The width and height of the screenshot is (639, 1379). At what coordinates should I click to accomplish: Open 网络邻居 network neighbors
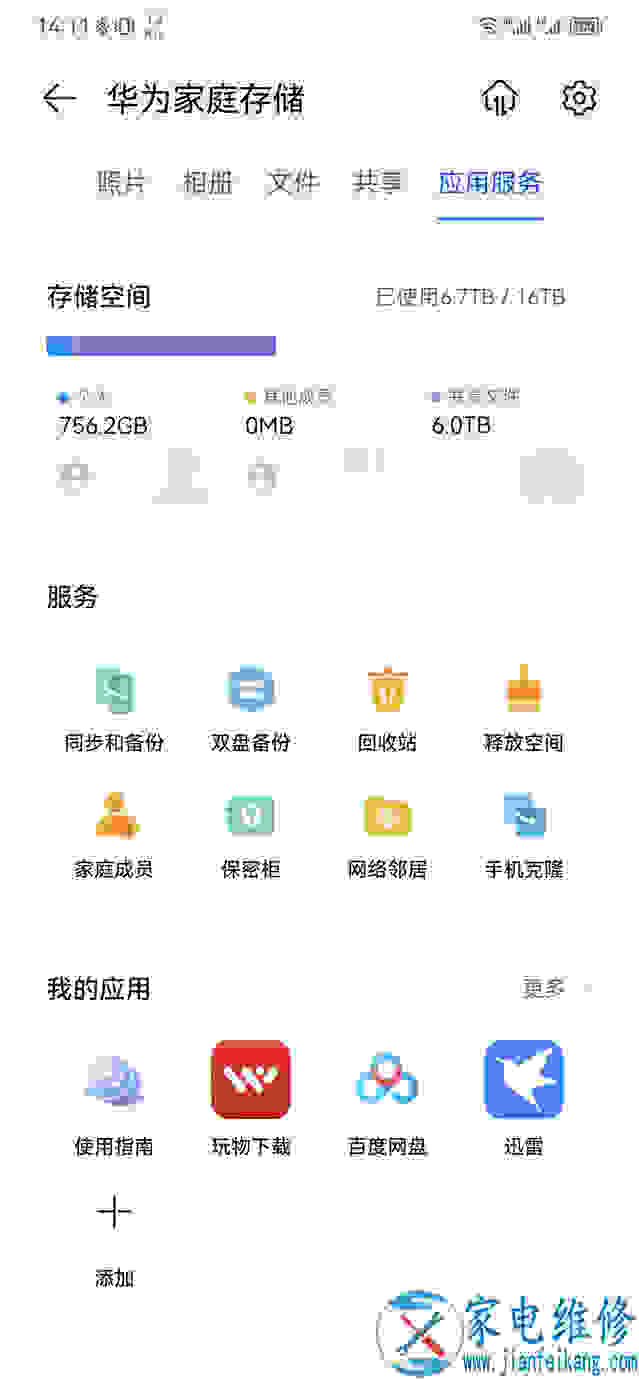(x=387, y=836)
